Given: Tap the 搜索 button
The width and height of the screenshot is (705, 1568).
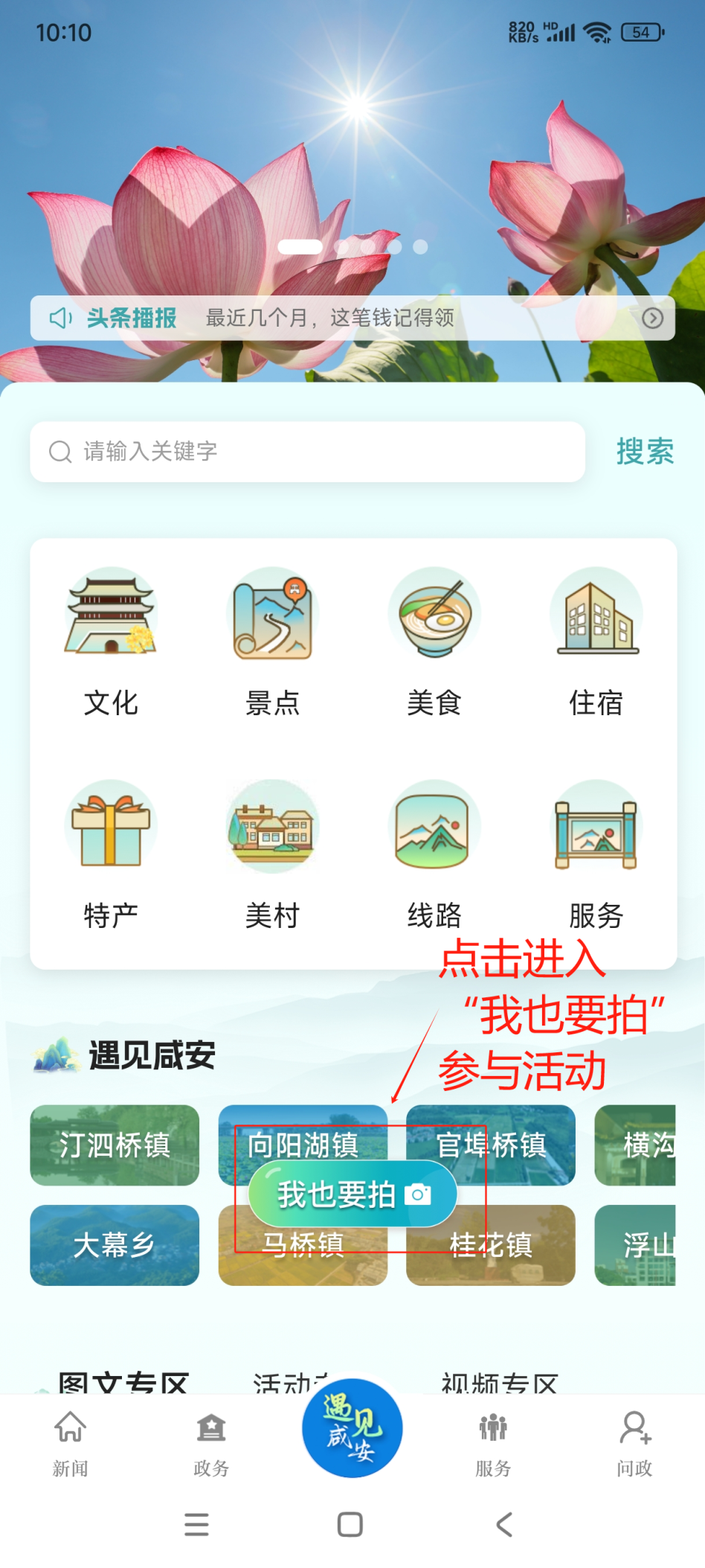Looking at the screenshot, I should coord(645,452).
